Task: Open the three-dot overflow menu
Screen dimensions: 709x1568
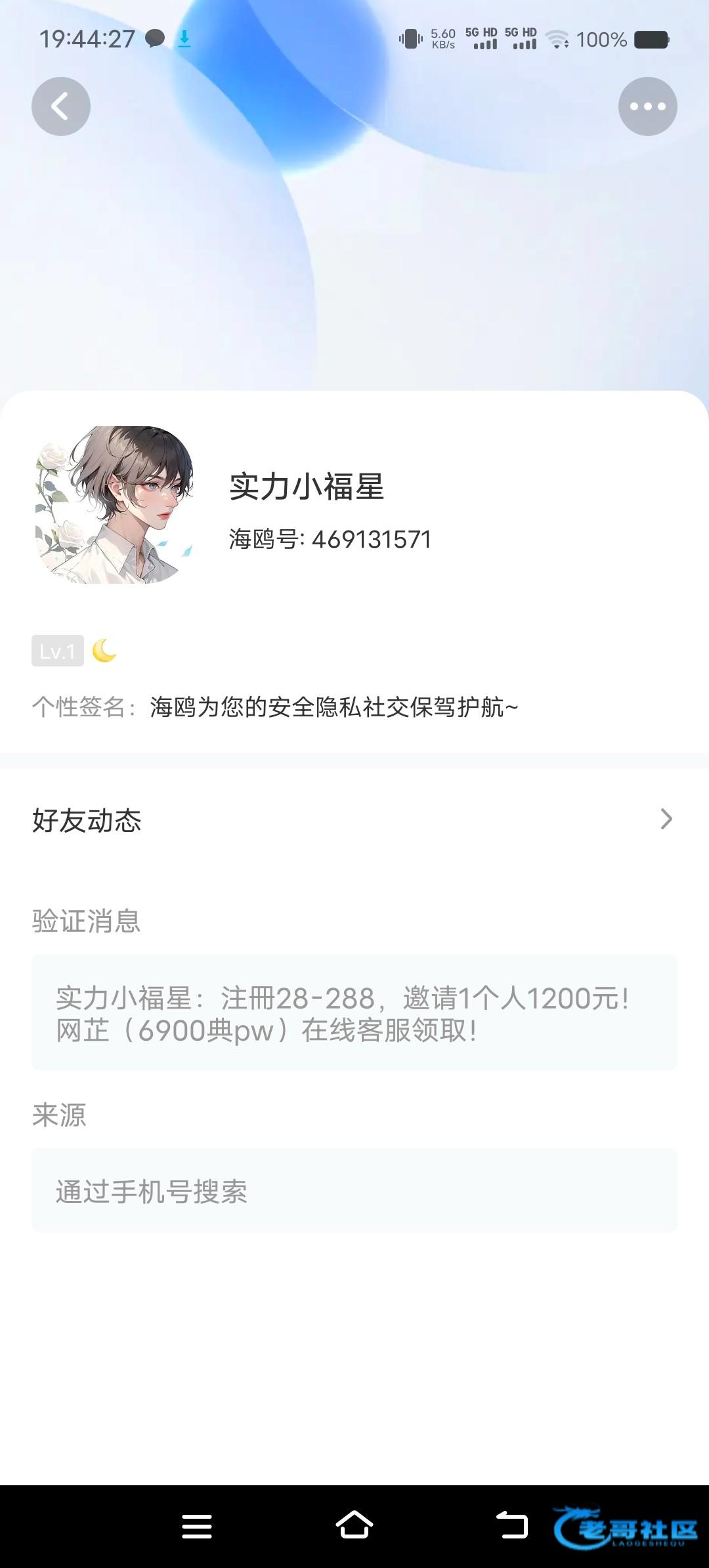Action: 647,106
